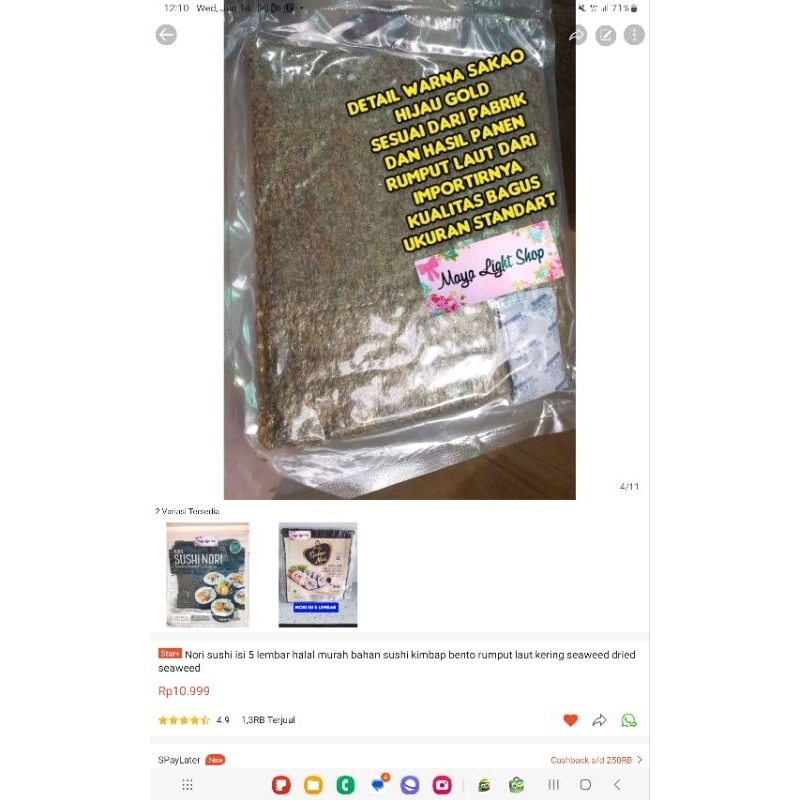Show recent apps with the navigation button
The width and height of the screenshot is (800, 800).
coord(553,785)
